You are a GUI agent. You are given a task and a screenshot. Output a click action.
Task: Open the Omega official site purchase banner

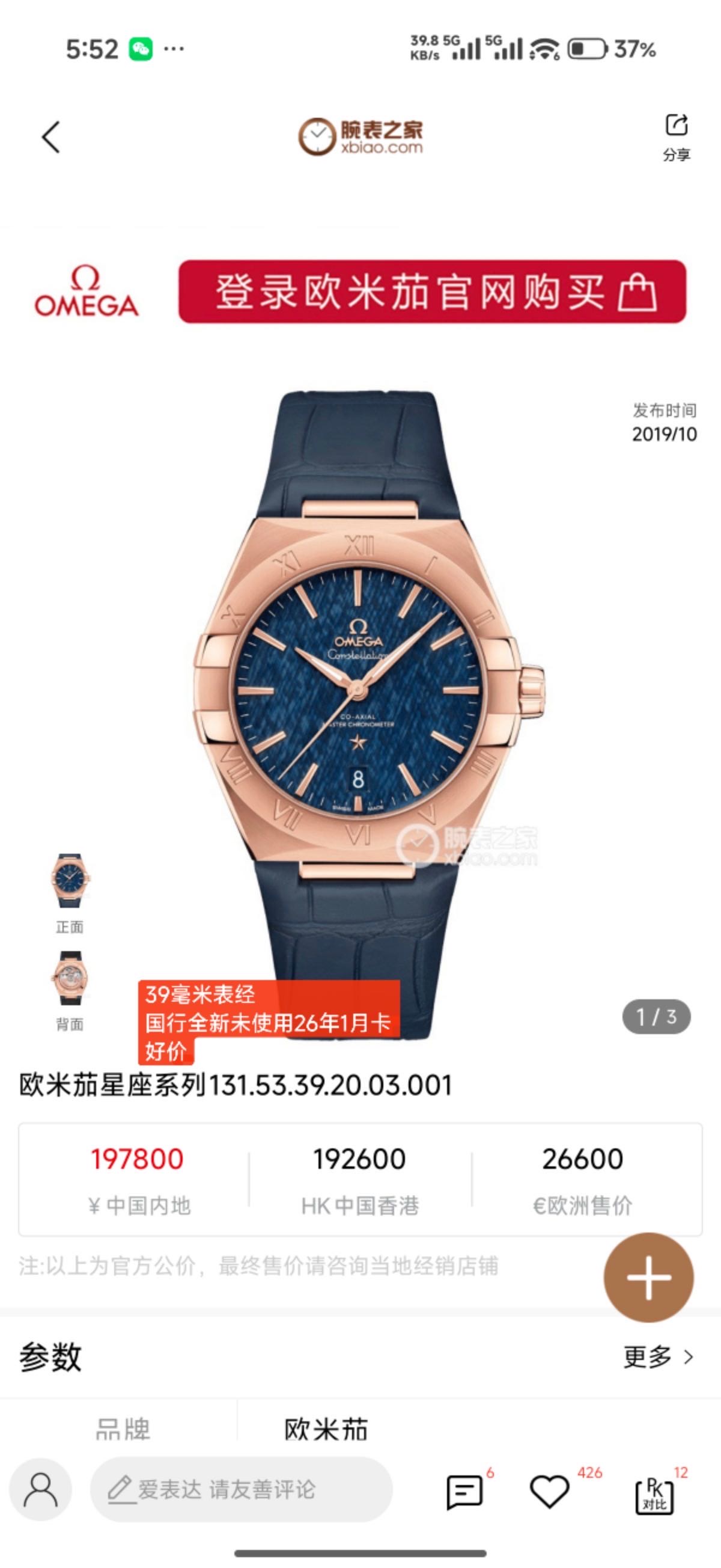431,292
